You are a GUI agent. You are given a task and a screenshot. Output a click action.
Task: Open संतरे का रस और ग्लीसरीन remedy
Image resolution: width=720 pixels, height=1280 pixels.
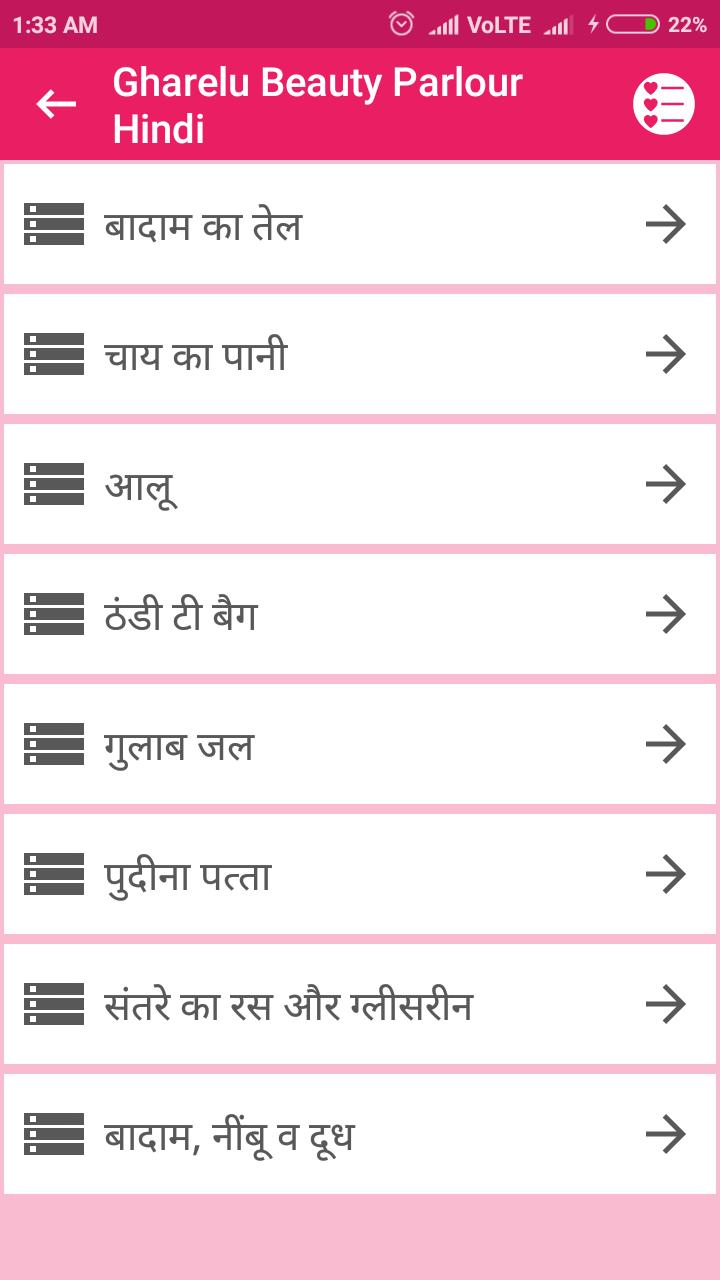665,1005
